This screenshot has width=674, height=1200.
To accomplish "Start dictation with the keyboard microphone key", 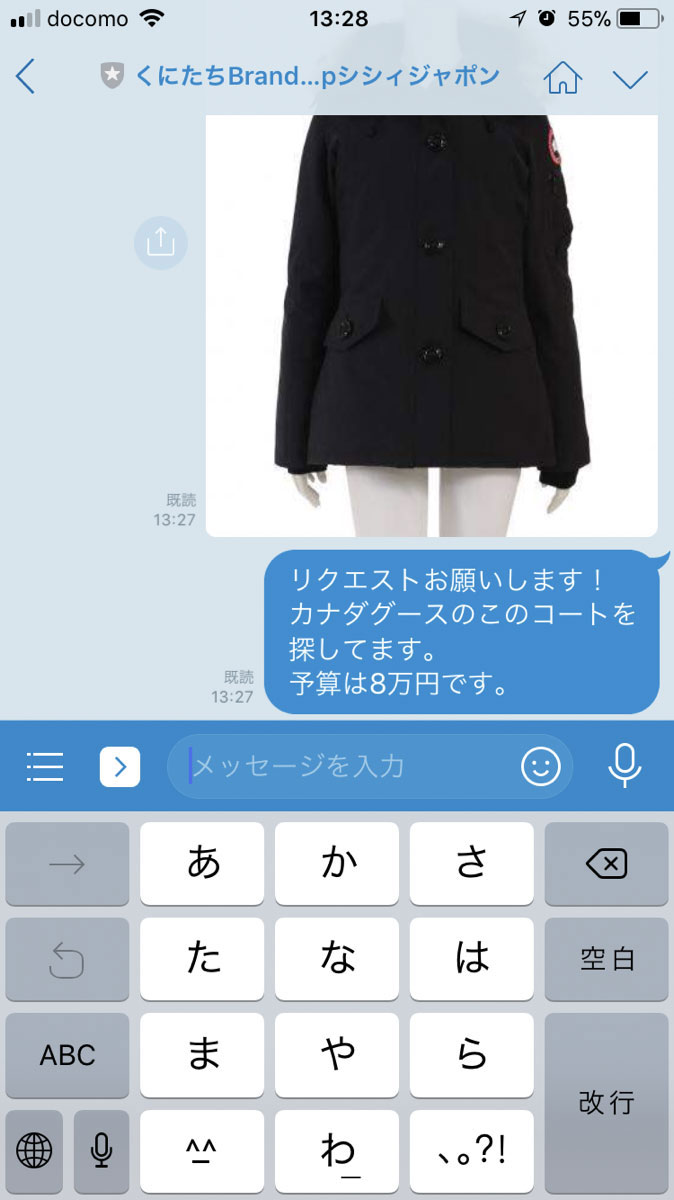I will click(x=101, y=1151).
